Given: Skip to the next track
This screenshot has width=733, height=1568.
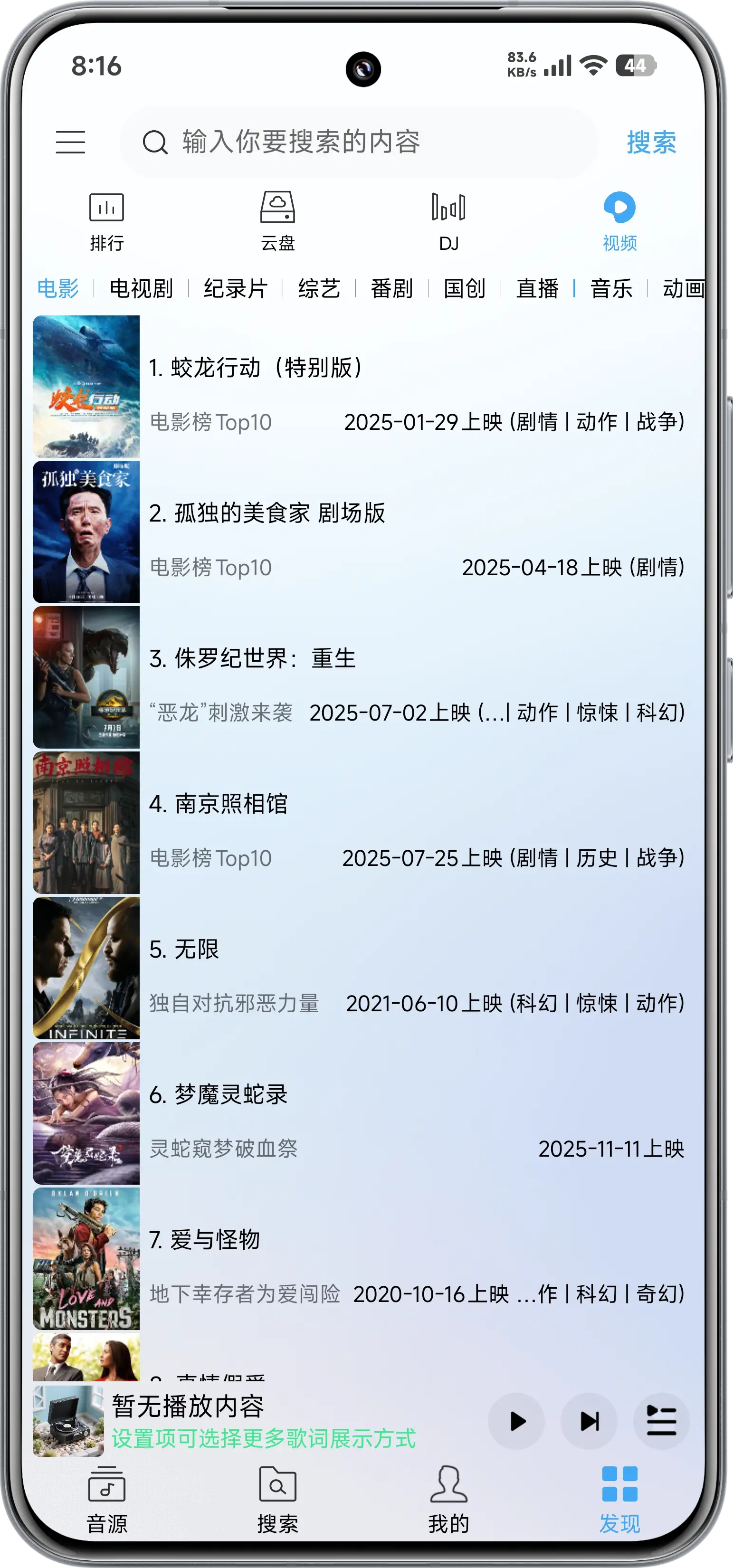Looking at the screenshot, I should [589, 1421].
